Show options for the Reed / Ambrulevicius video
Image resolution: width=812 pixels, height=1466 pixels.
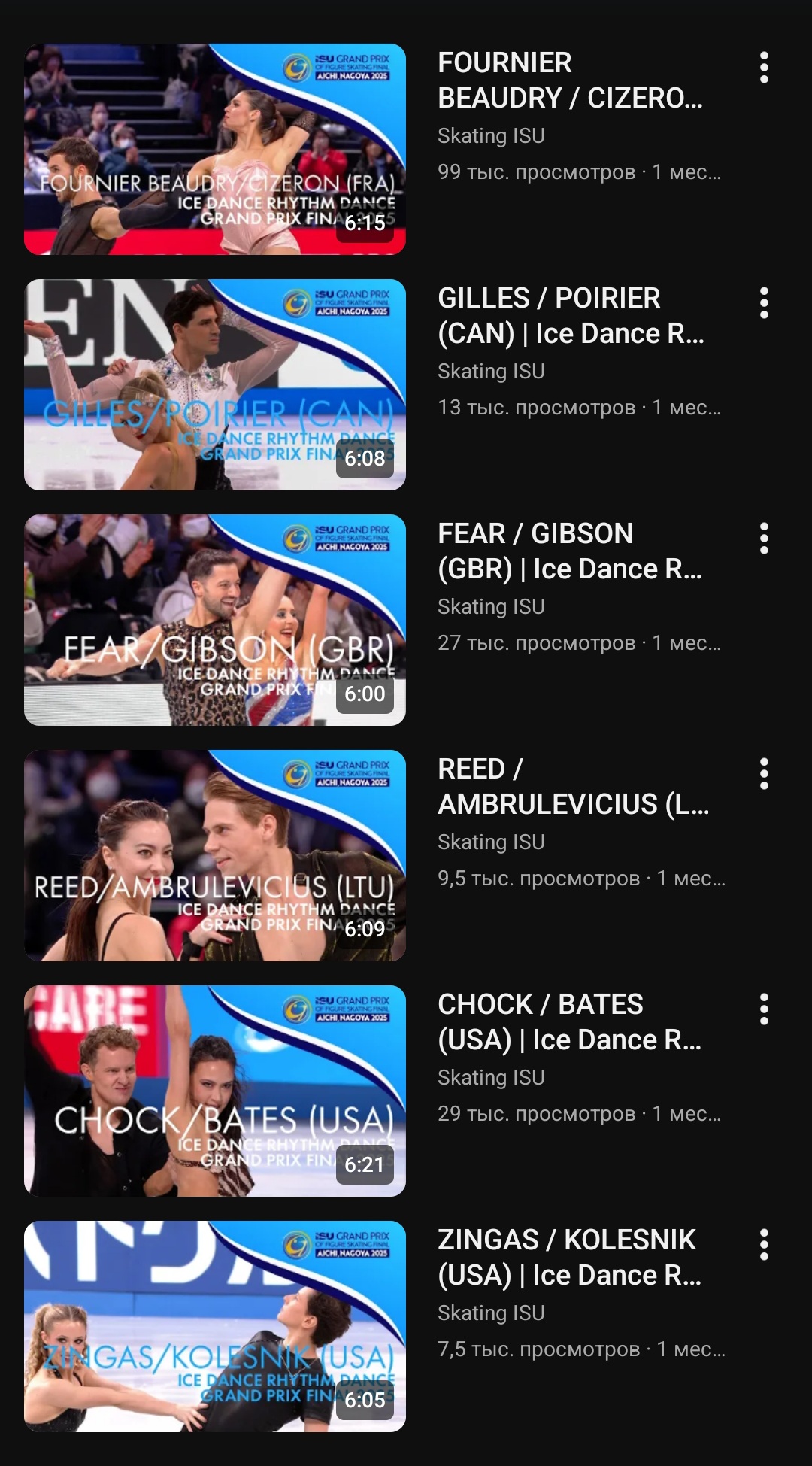tap(764, 774)
